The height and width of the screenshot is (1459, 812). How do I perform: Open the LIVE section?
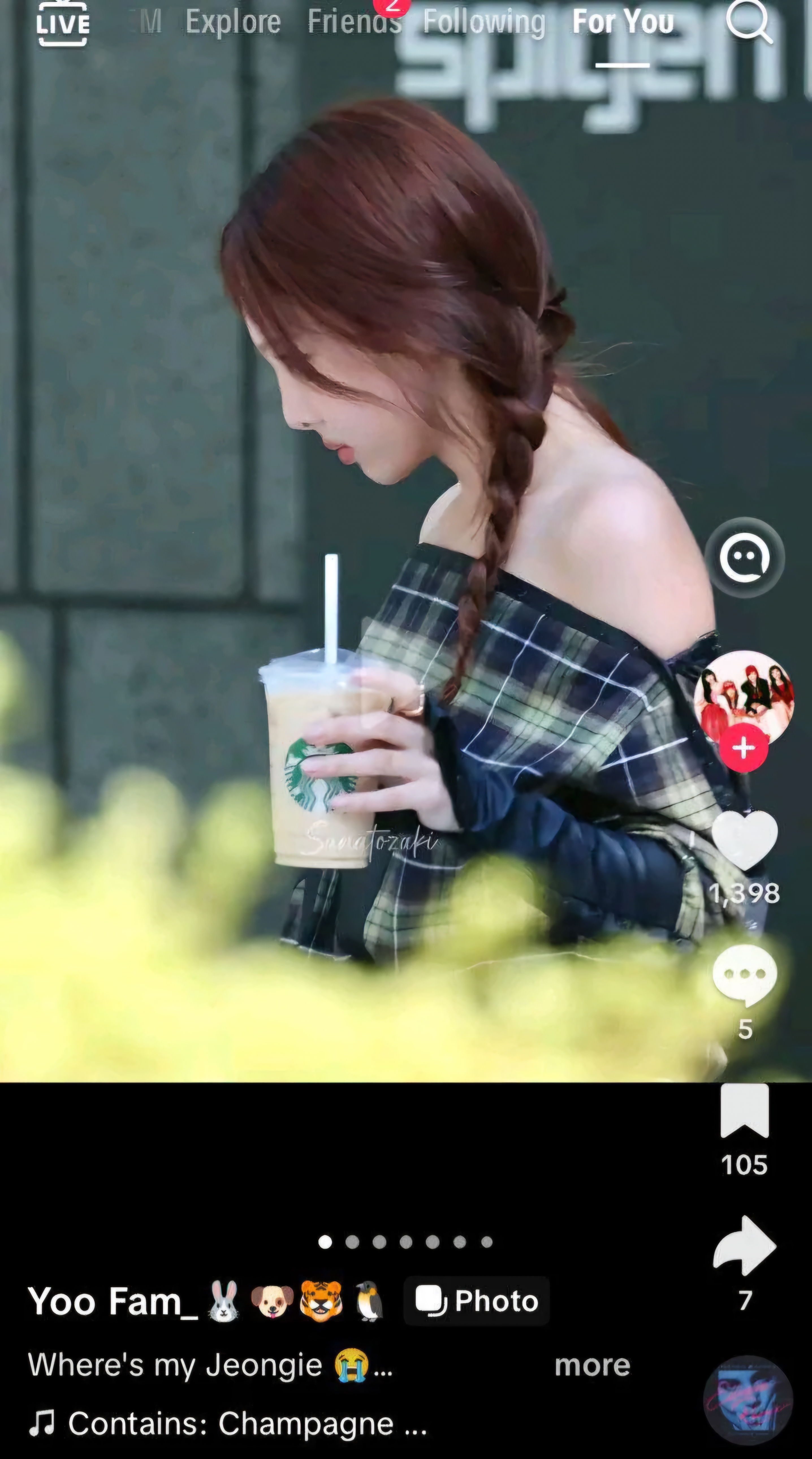[63, 24]
